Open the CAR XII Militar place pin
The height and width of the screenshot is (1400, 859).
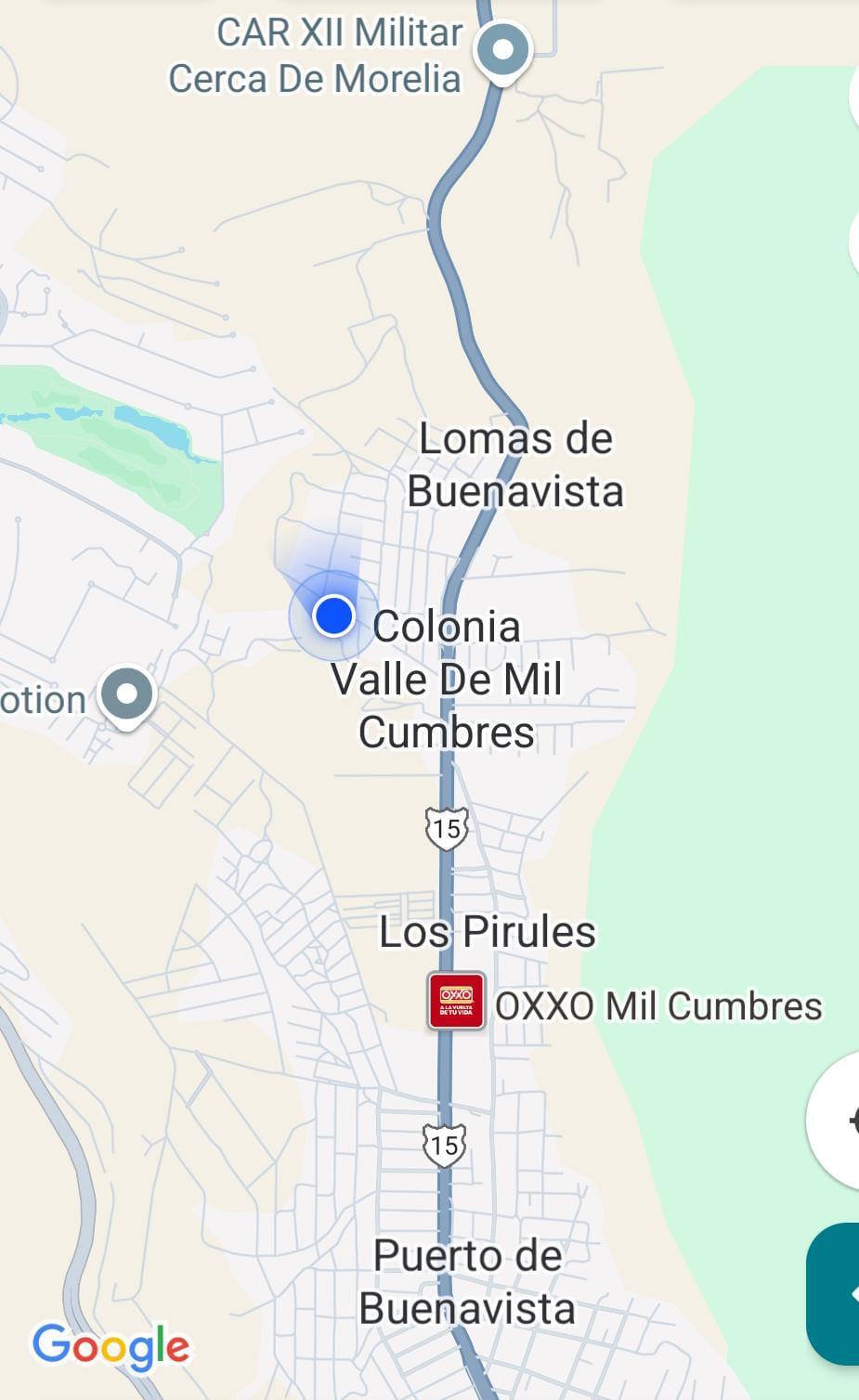click(502, 51)
